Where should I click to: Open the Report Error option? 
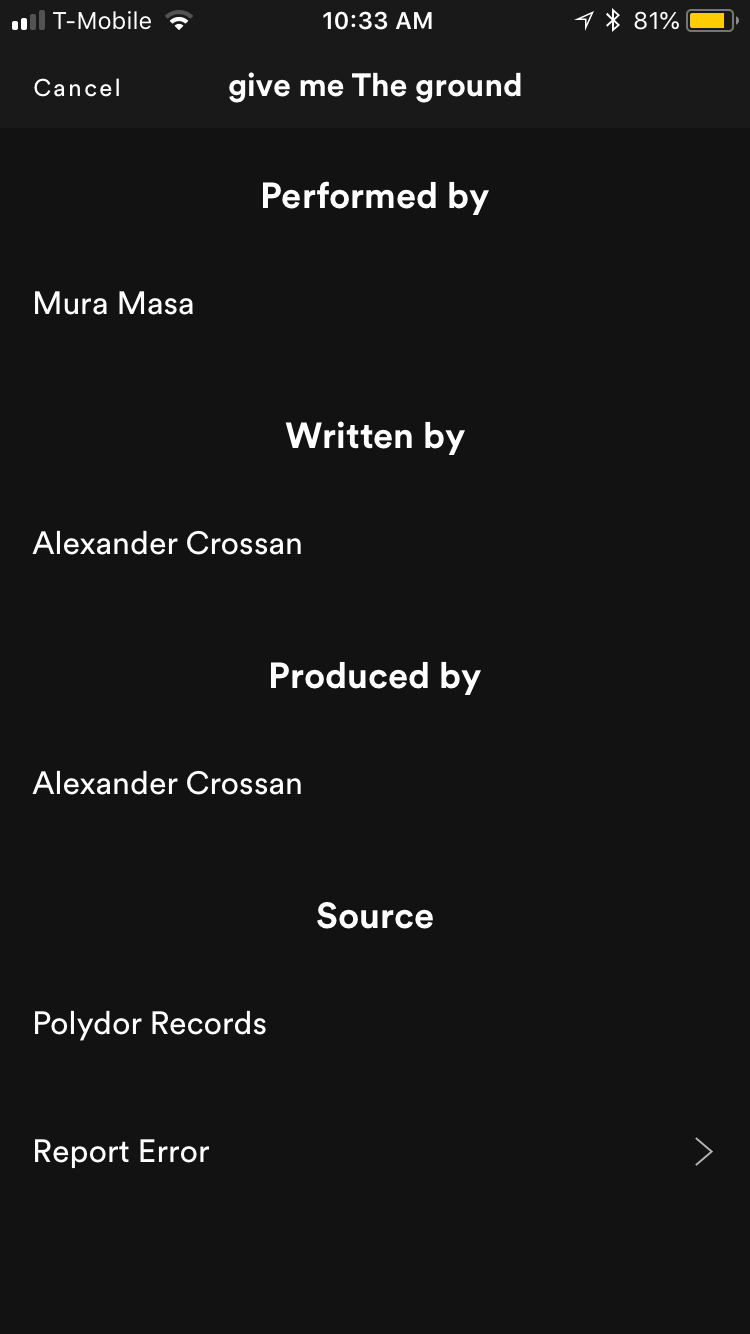(x=374, y=1151)
